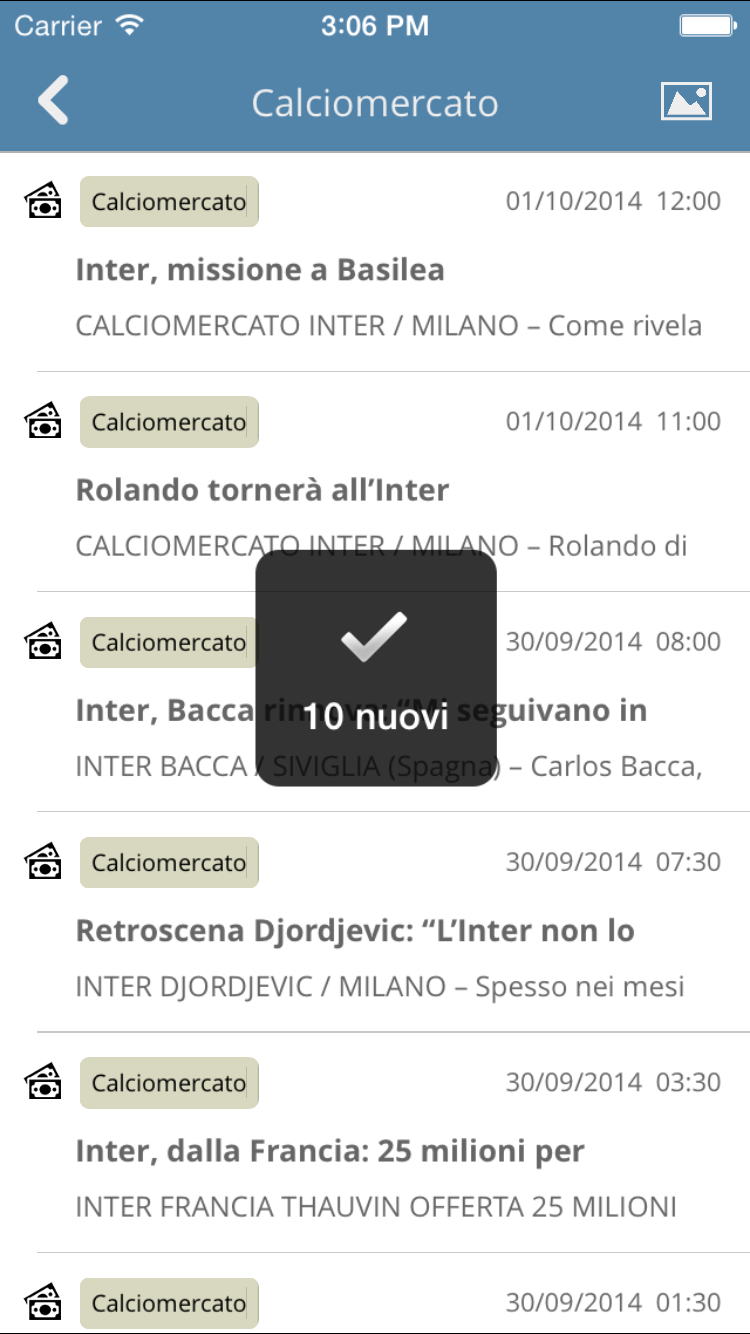
Task: Open the Inter Bacca Siviglia article
Action: (375, 702)
